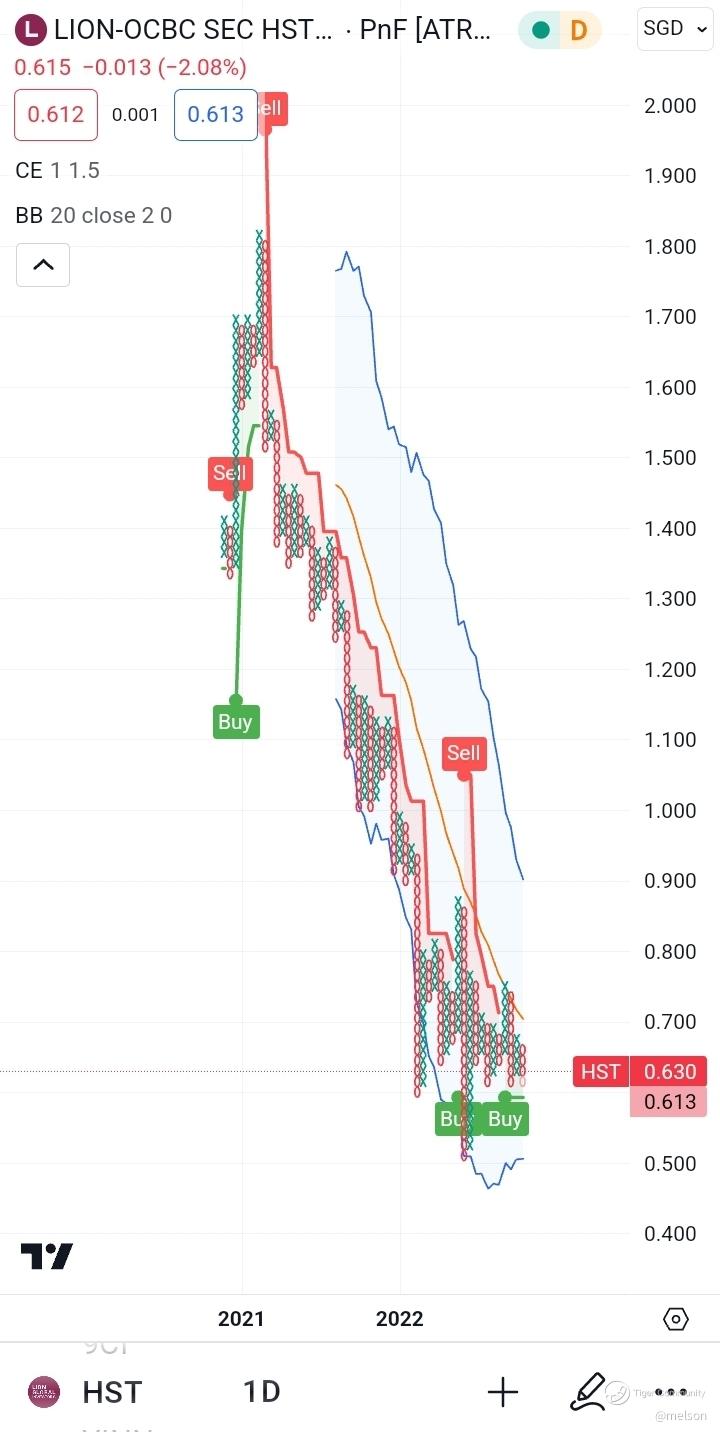This screenshot has height=1432, width=720.
Task: Open the CE 1 1.5 indicator legend
Action: (58, 170)
